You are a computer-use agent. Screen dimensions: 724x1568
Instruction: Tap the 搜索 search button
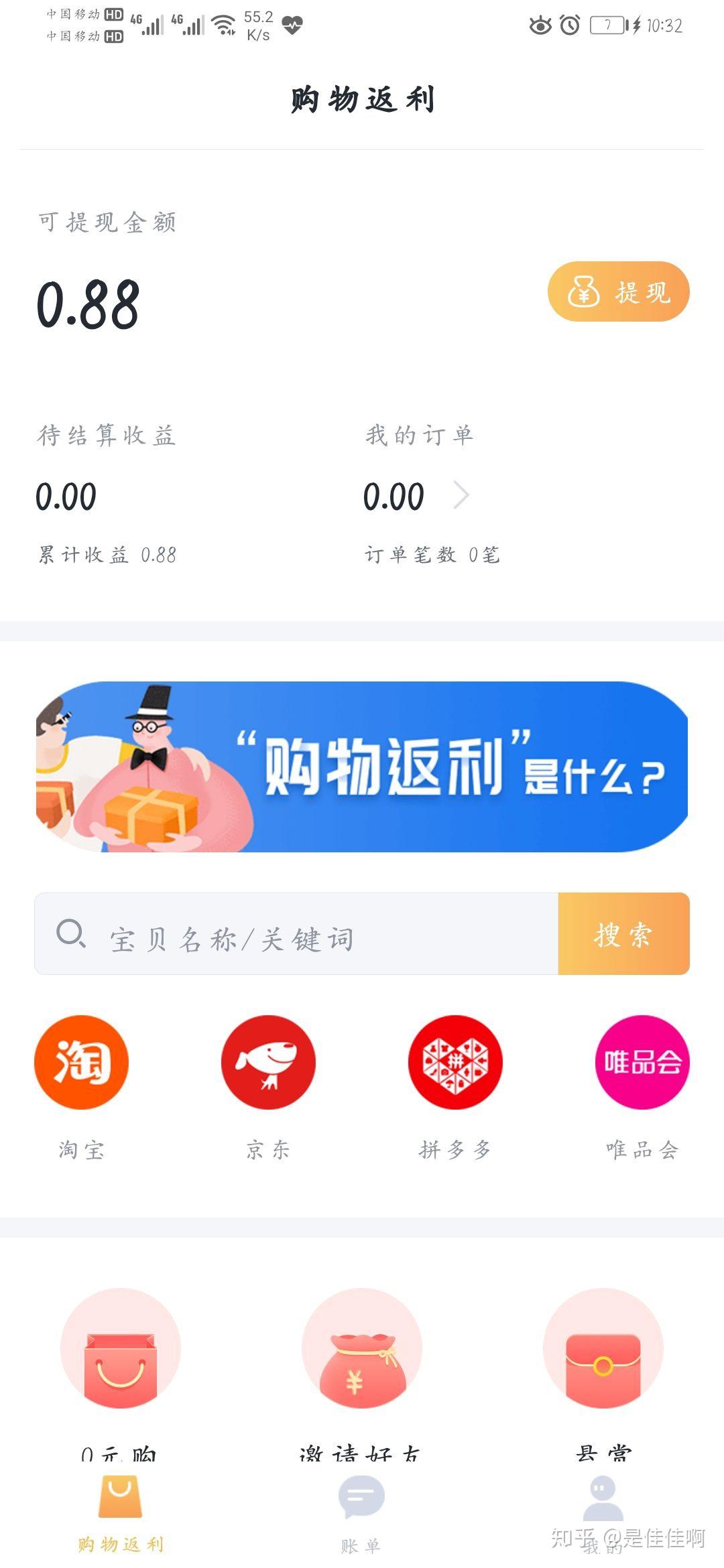pyautogui.click(x=623, y=933)
